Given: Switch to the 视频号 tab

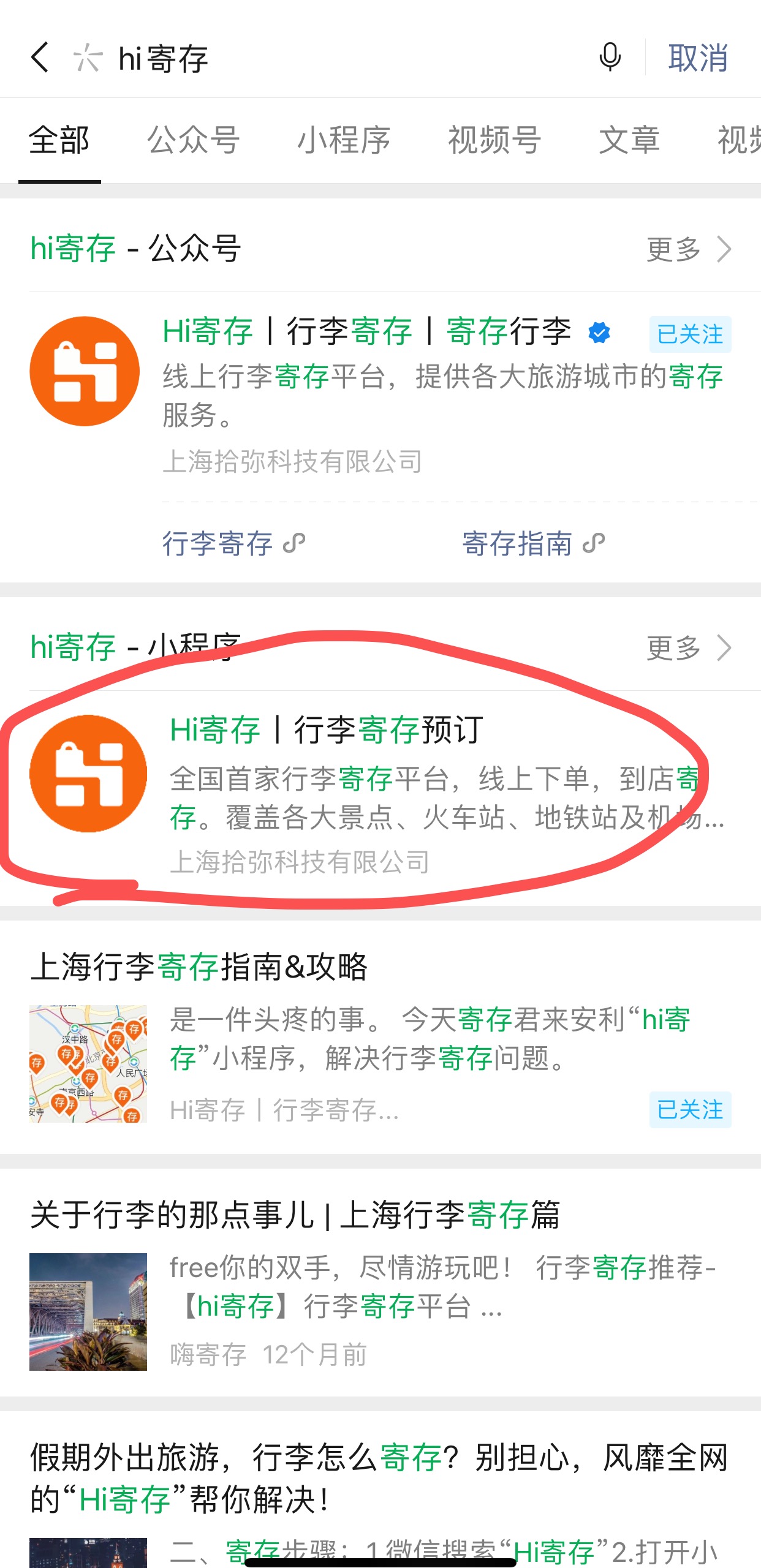Looking at the screenshot, I should pos(494,140).
